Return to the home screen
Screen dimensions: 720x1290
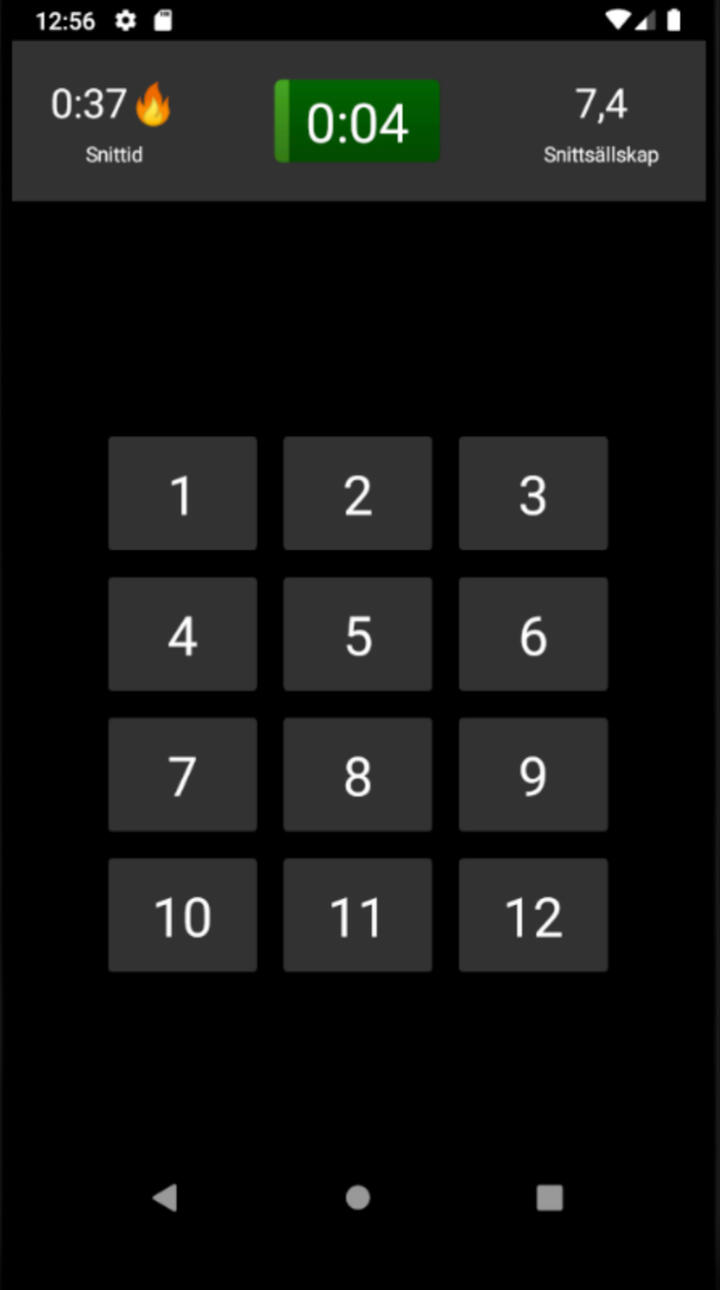(x=357, y=1197)
